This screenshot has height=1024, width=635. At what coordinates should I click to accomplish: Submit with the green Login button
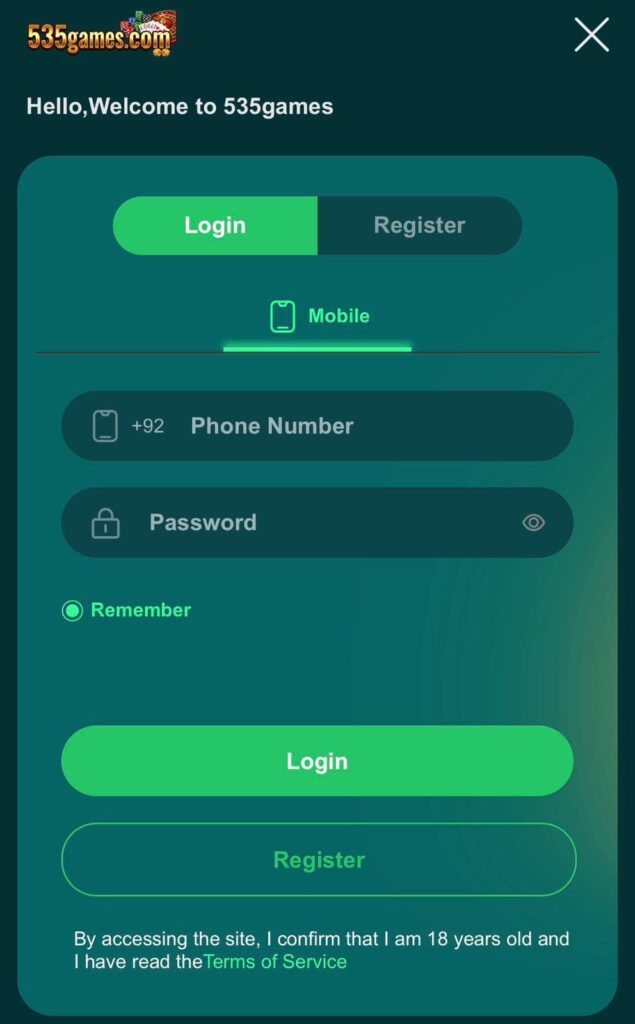tap(317, 761)
